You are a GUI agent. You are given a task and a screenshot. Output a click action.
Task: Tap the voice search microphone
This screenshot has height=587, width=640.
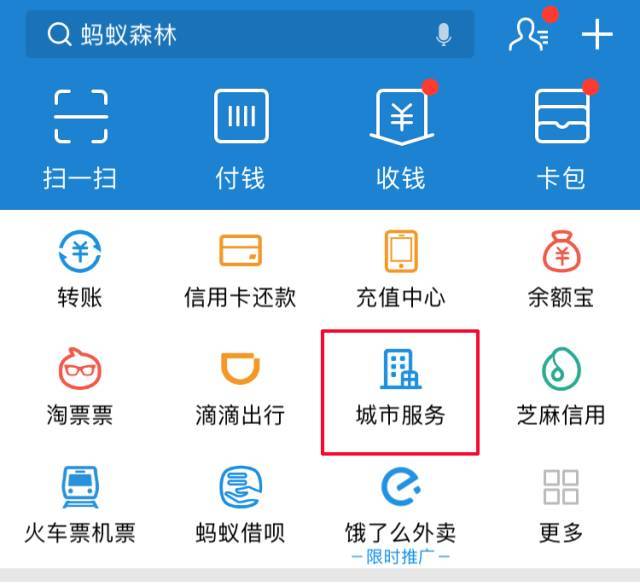coord(444,35)
